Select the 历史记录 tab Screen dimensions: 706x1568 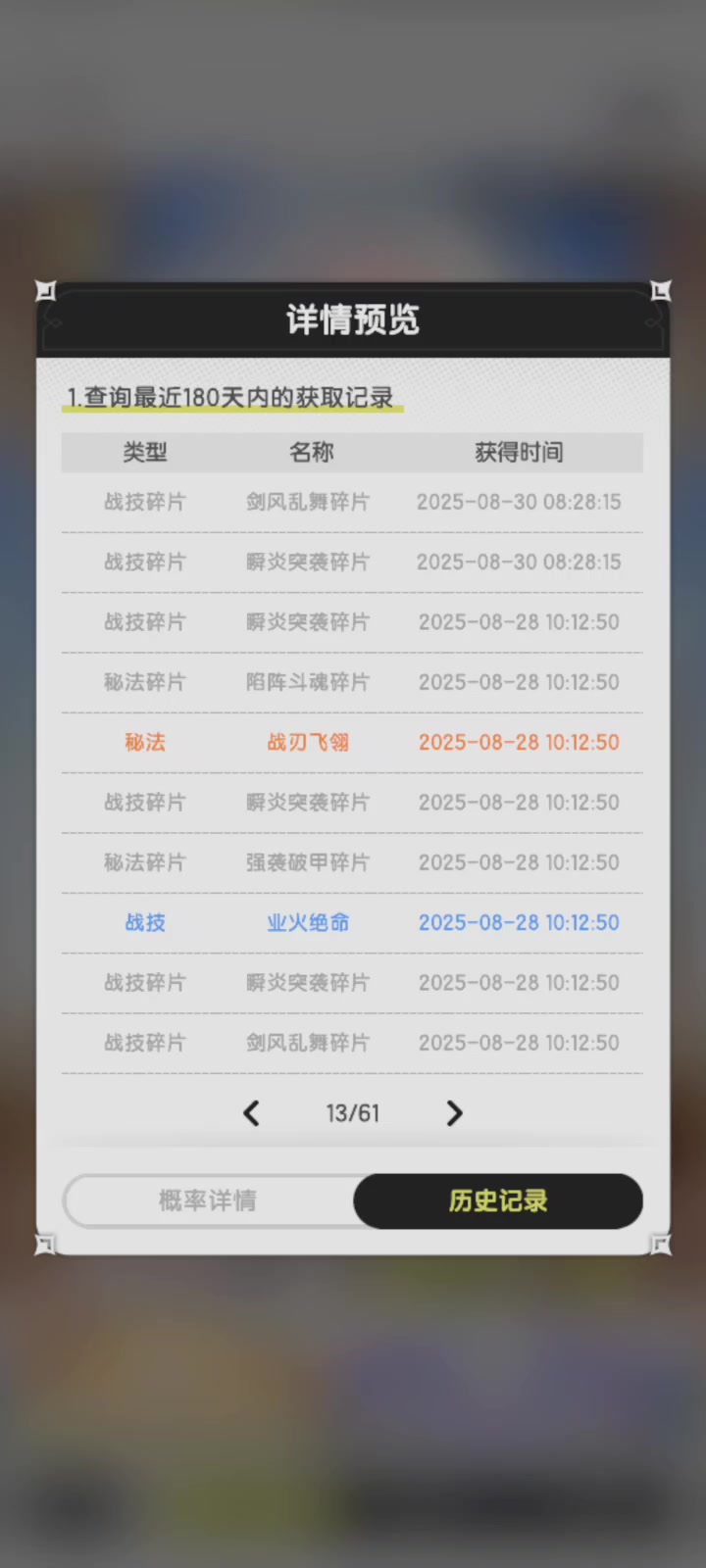point(498,1200)
